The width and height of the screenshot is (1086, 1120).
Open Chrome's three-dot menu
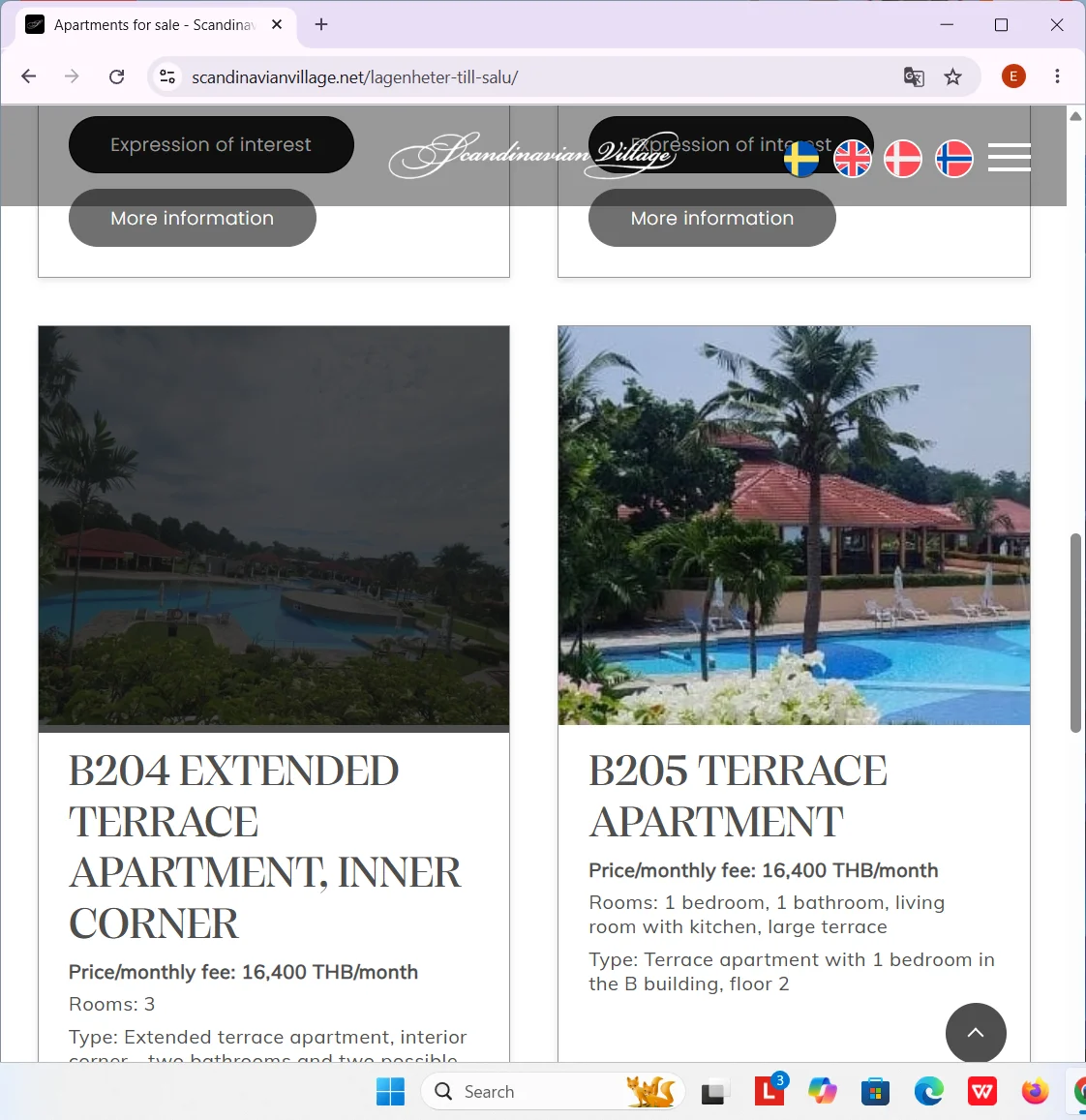tap(1057, 76)
